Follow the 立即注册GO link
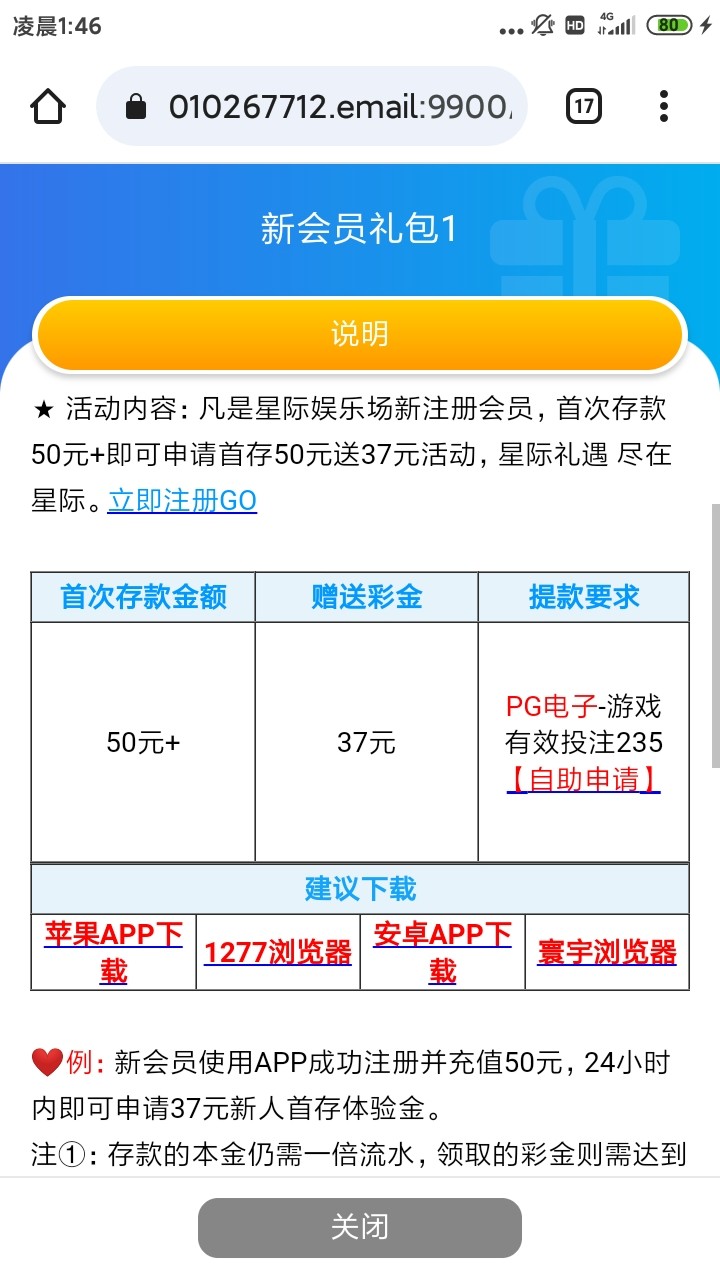 [x=182, y=500]
